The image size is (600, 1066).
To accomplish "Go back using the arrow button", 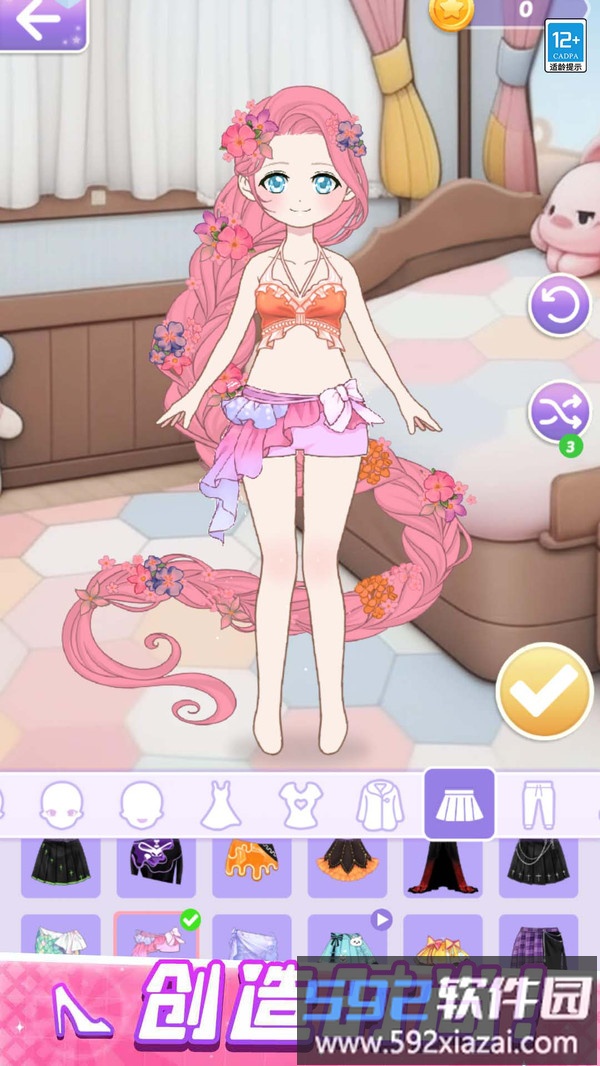I will (40, 22).
